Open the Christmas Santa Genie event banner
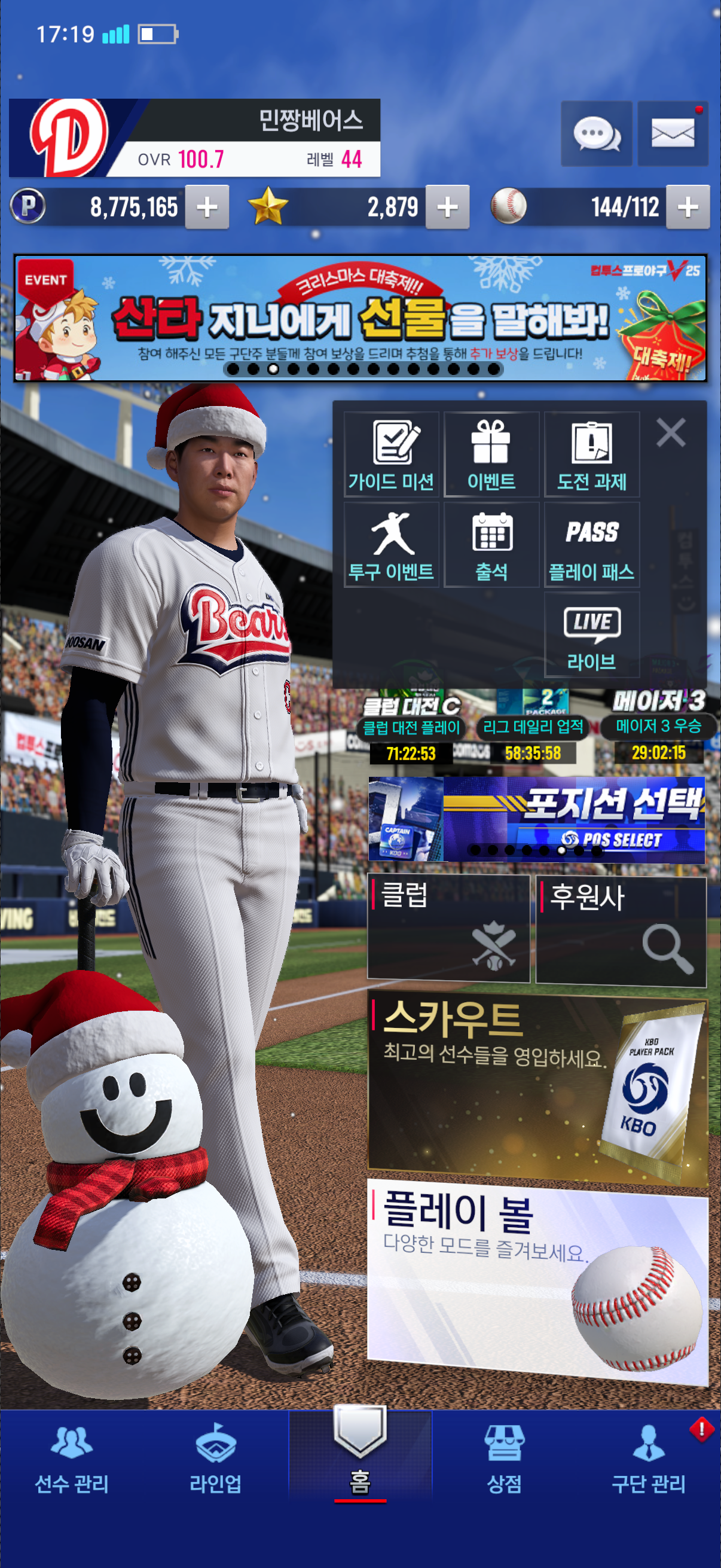This screenshot has height=1568, width=721. click(360, 318)
